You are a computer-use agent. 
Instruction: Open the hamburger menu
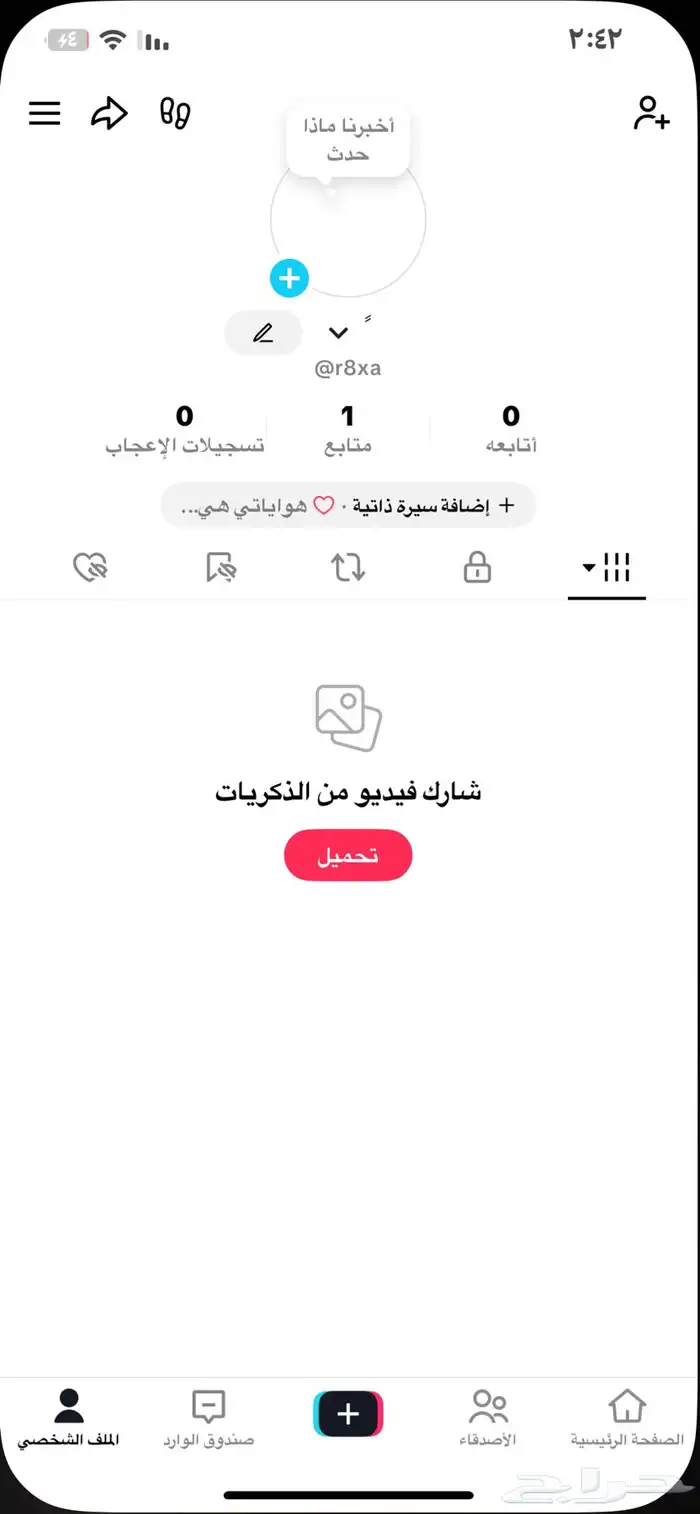tap(44, 114)
